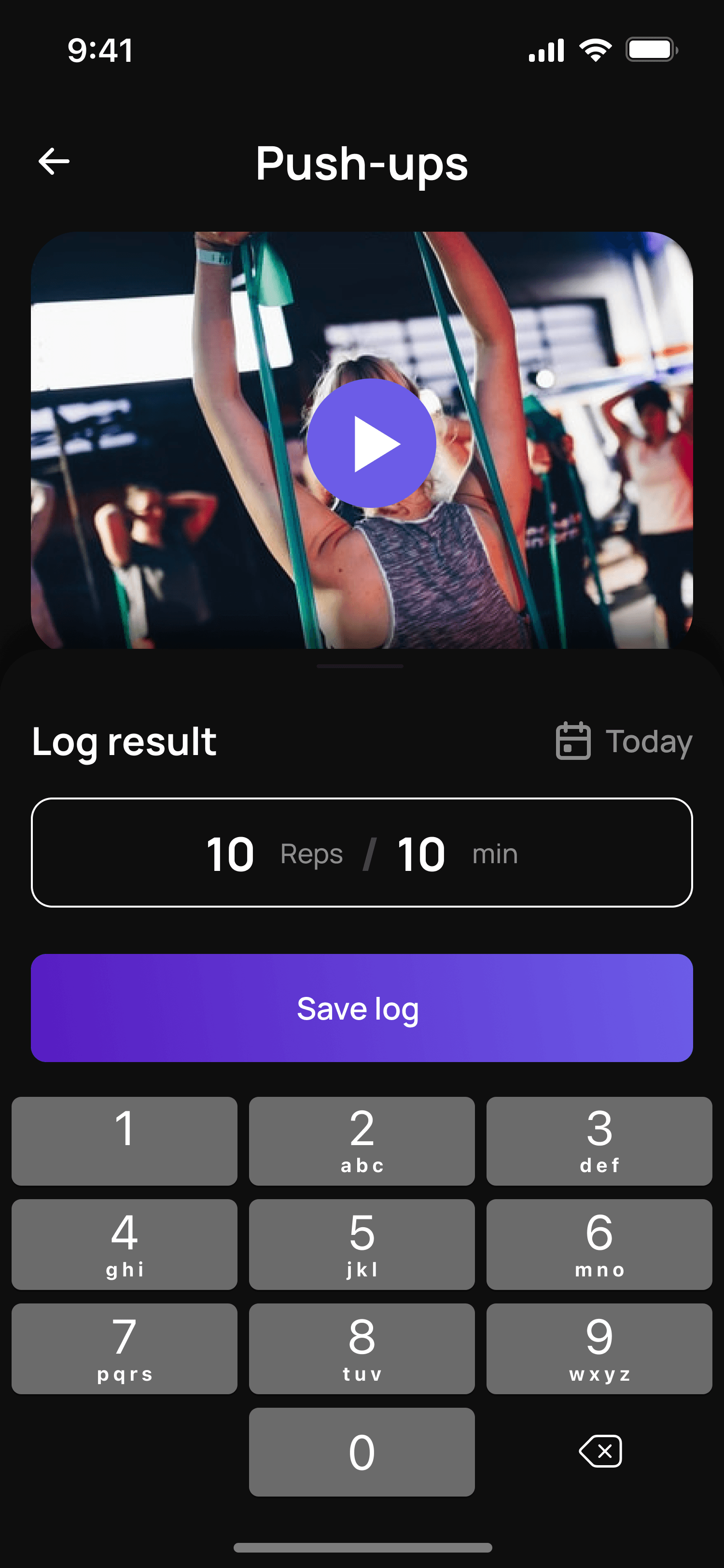The image size is (724, 1568).
Task: Enter digit 9 on the keypad
Action: [599, 1348]
